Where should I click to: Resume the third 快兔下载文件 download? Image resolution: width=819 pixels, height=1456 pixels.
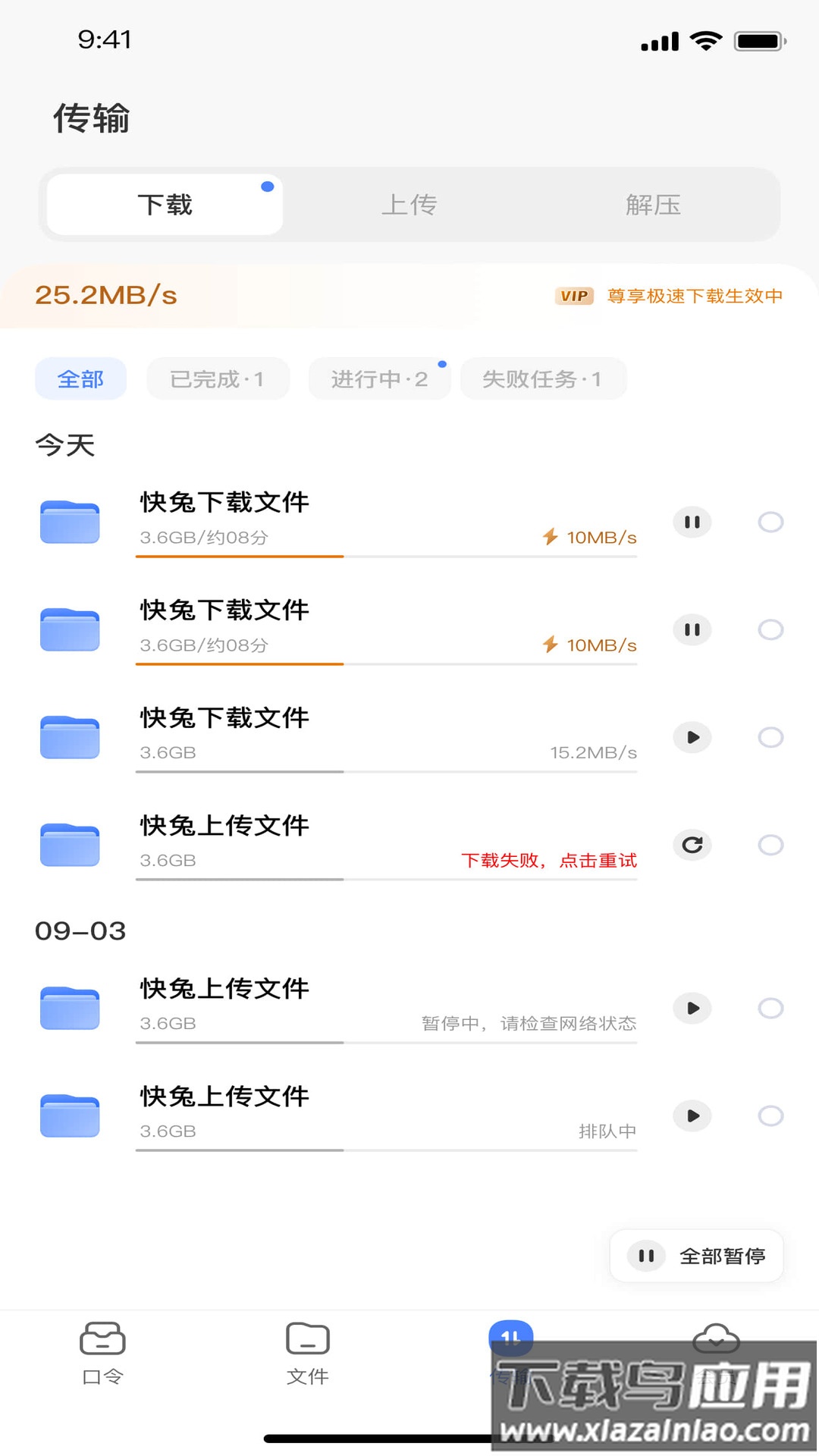click(x=691, y=737)
